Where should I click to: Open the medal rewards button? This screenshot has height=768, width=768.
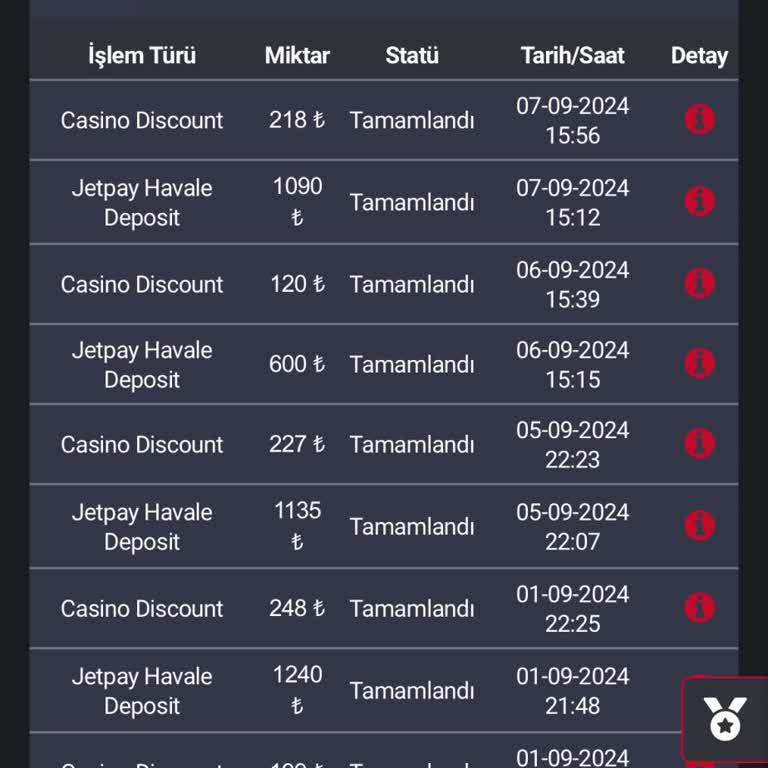[724, 719]
